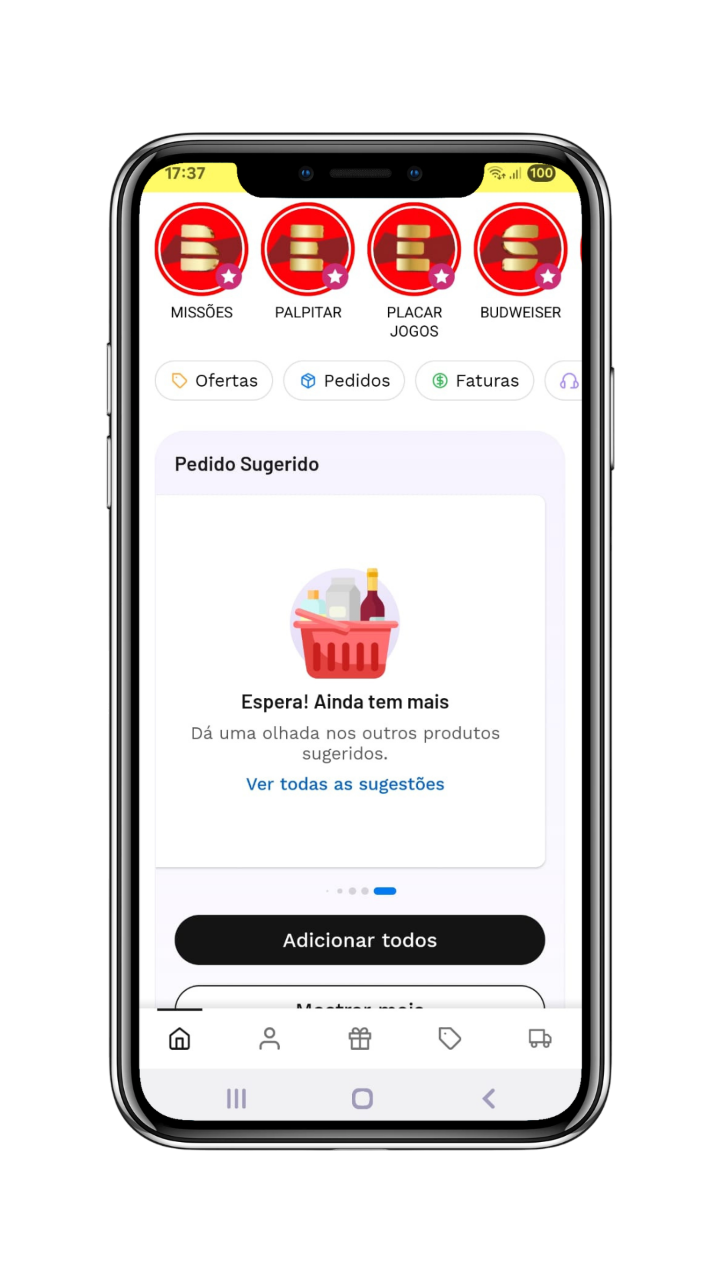Select the Pedidos chip
720x1280 pixels.
click(x=344, y=381)
